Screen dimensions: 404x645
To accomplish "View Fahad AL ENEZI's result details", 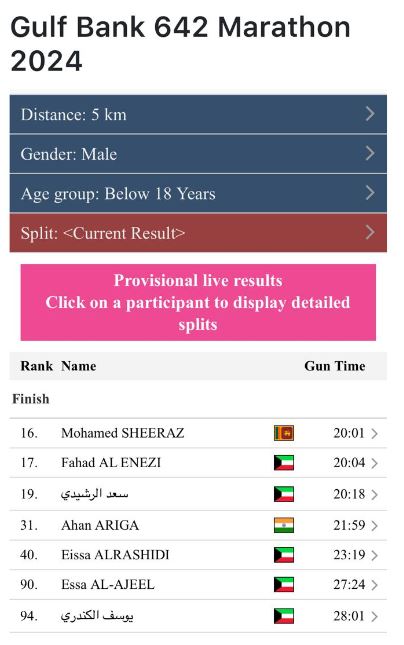I will 198,463.
